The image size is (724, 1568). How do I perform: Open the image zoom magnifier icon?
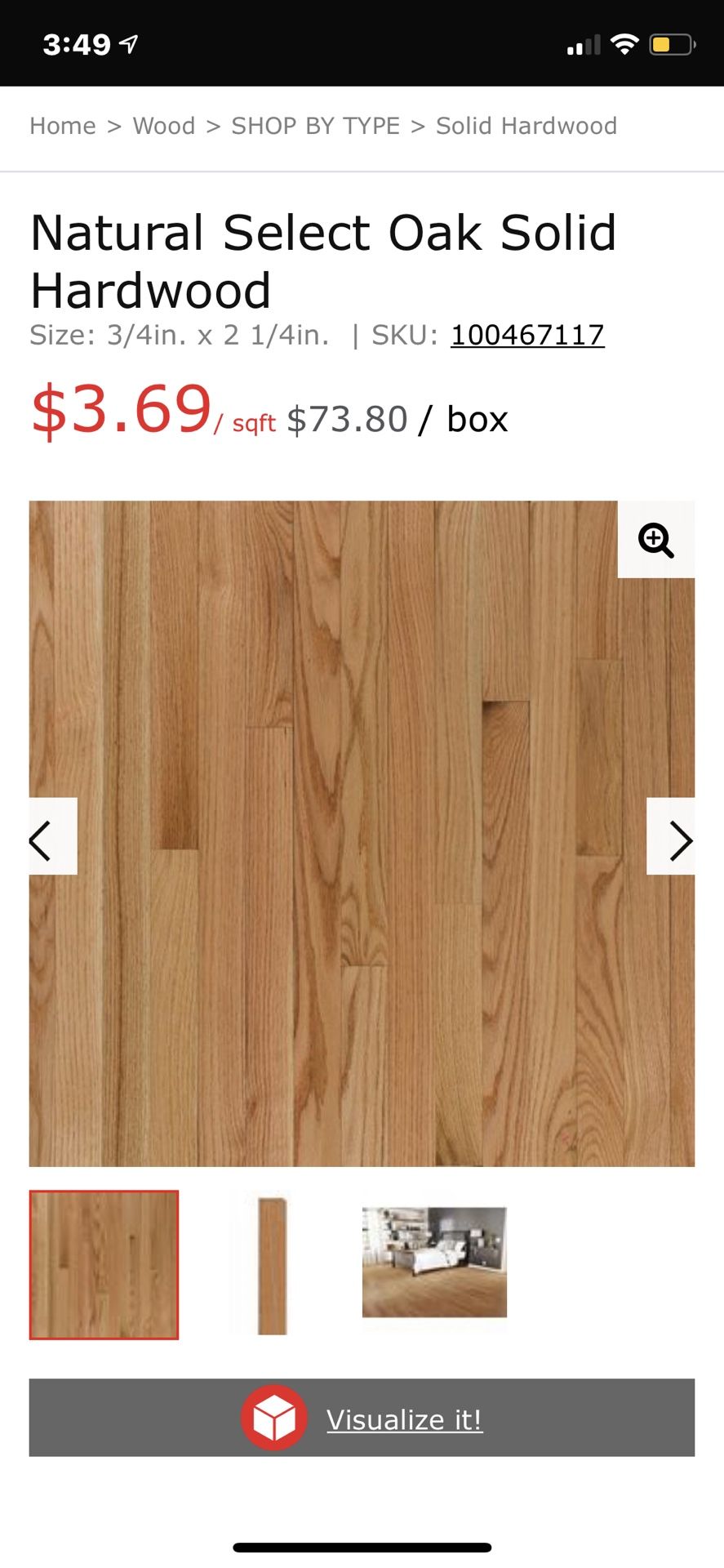(x=655, y=540)
